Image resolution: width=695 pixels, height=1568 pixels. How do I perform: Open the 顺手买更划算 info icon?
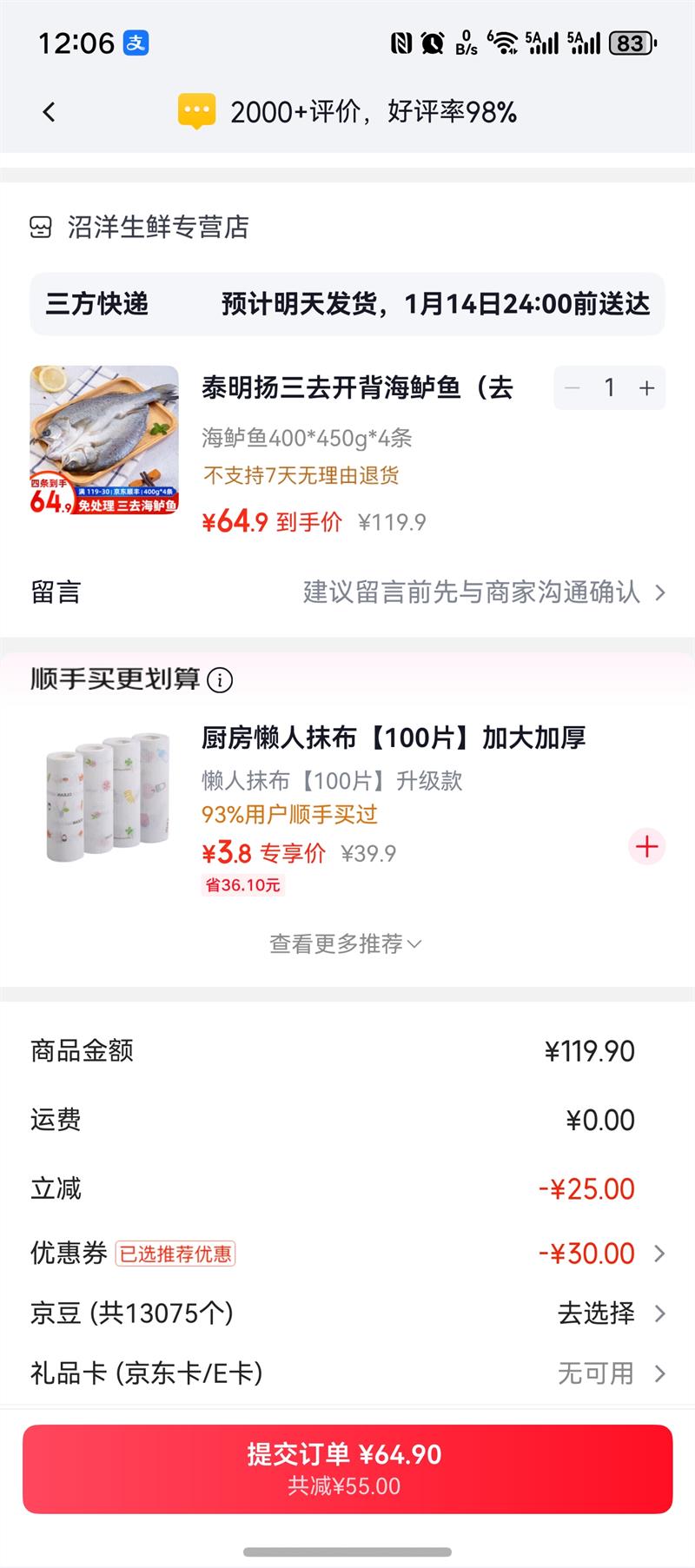(x=223, y=680)
